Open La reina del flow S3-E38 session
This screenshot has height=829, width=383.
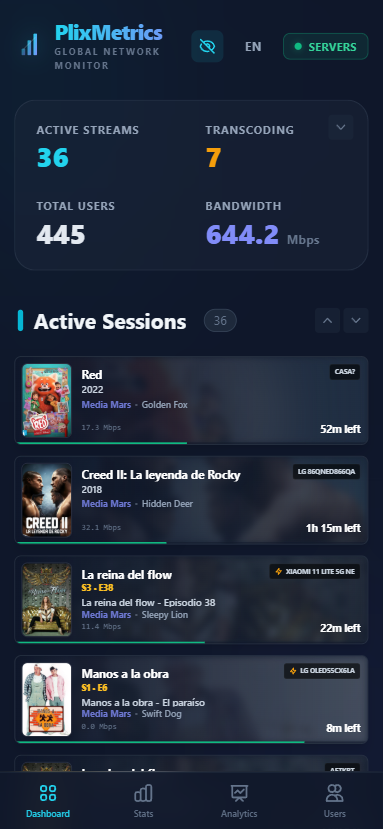[192, 600]
